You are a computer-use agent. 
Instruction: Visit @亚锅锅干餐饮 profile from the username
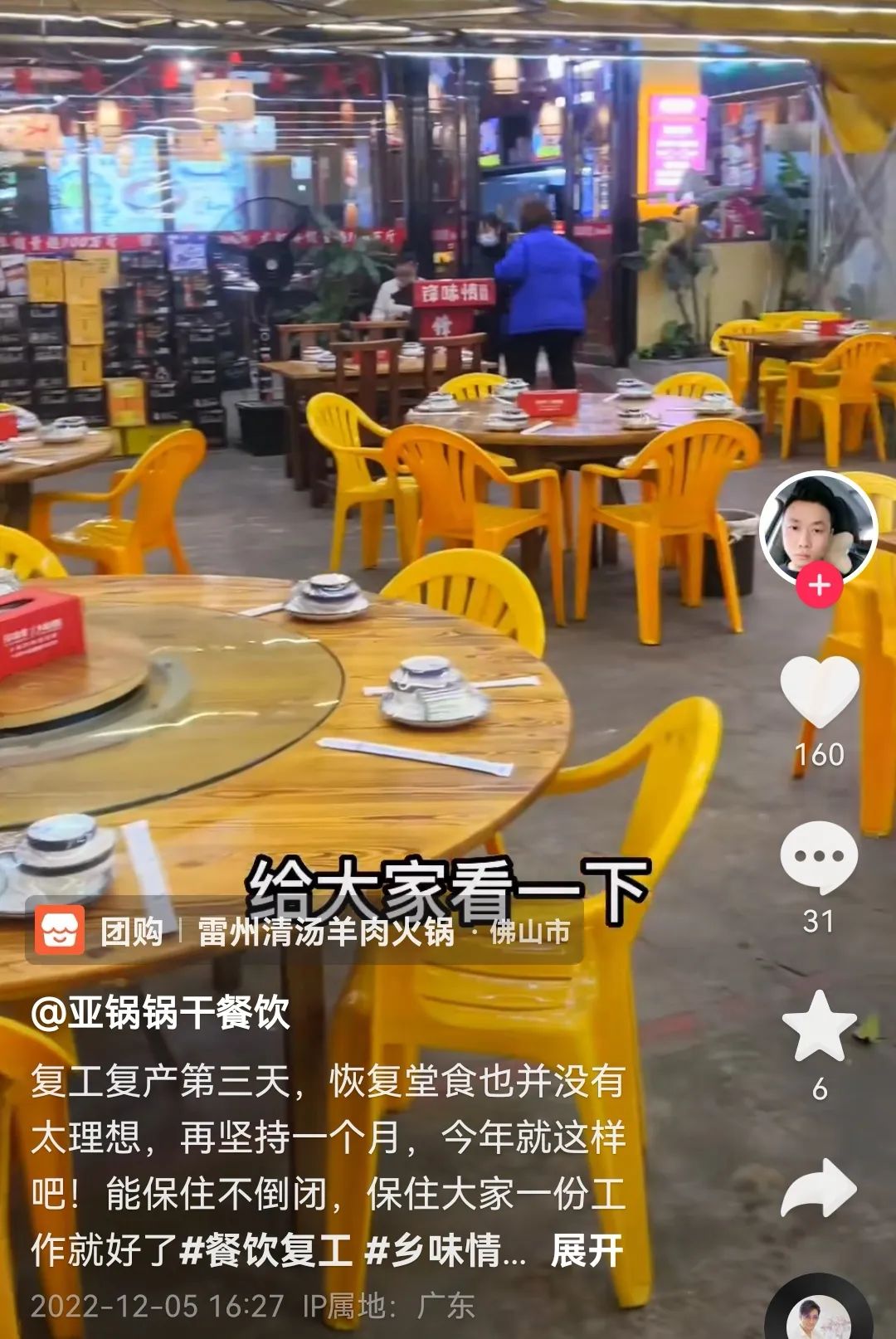(x=161, y=1013)
